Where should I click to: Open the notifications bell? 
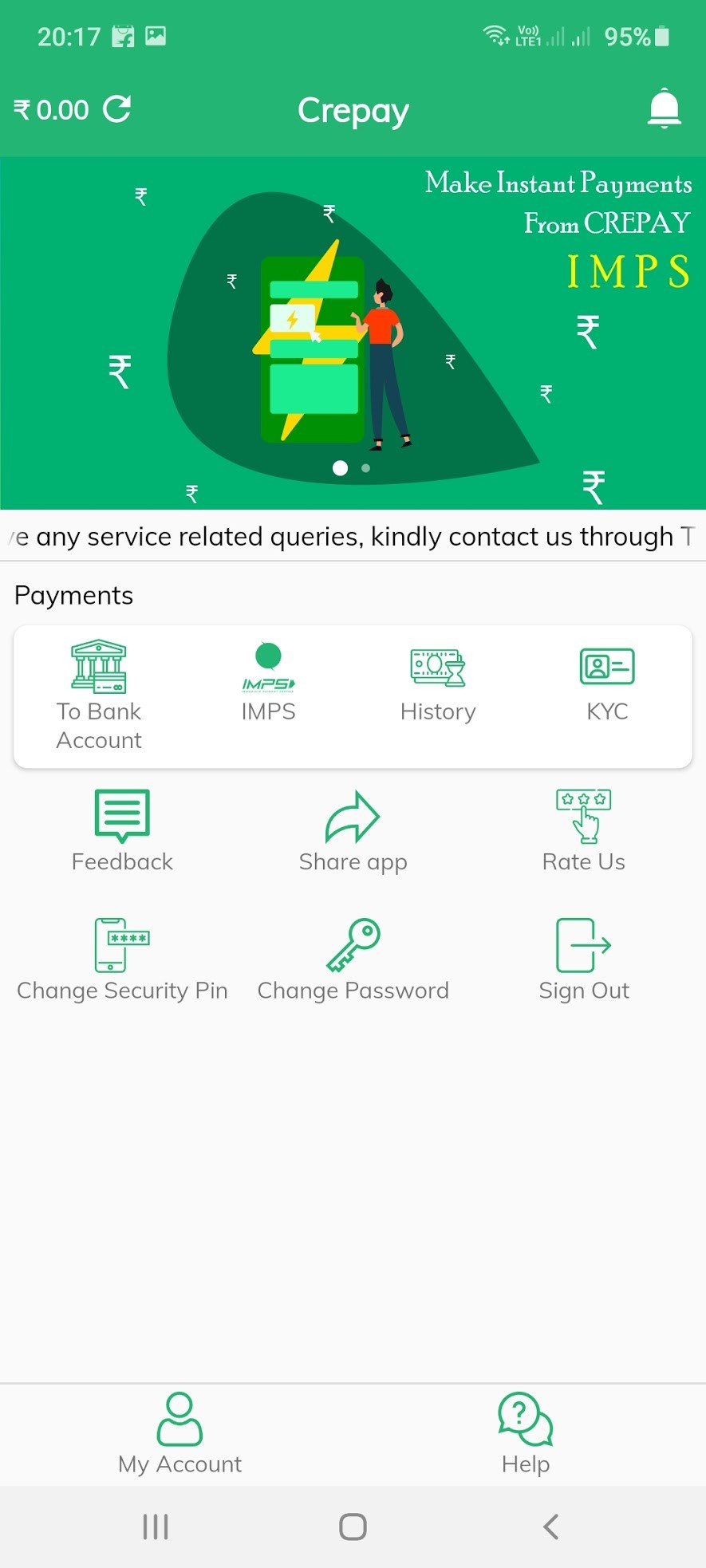pos(664,109)
